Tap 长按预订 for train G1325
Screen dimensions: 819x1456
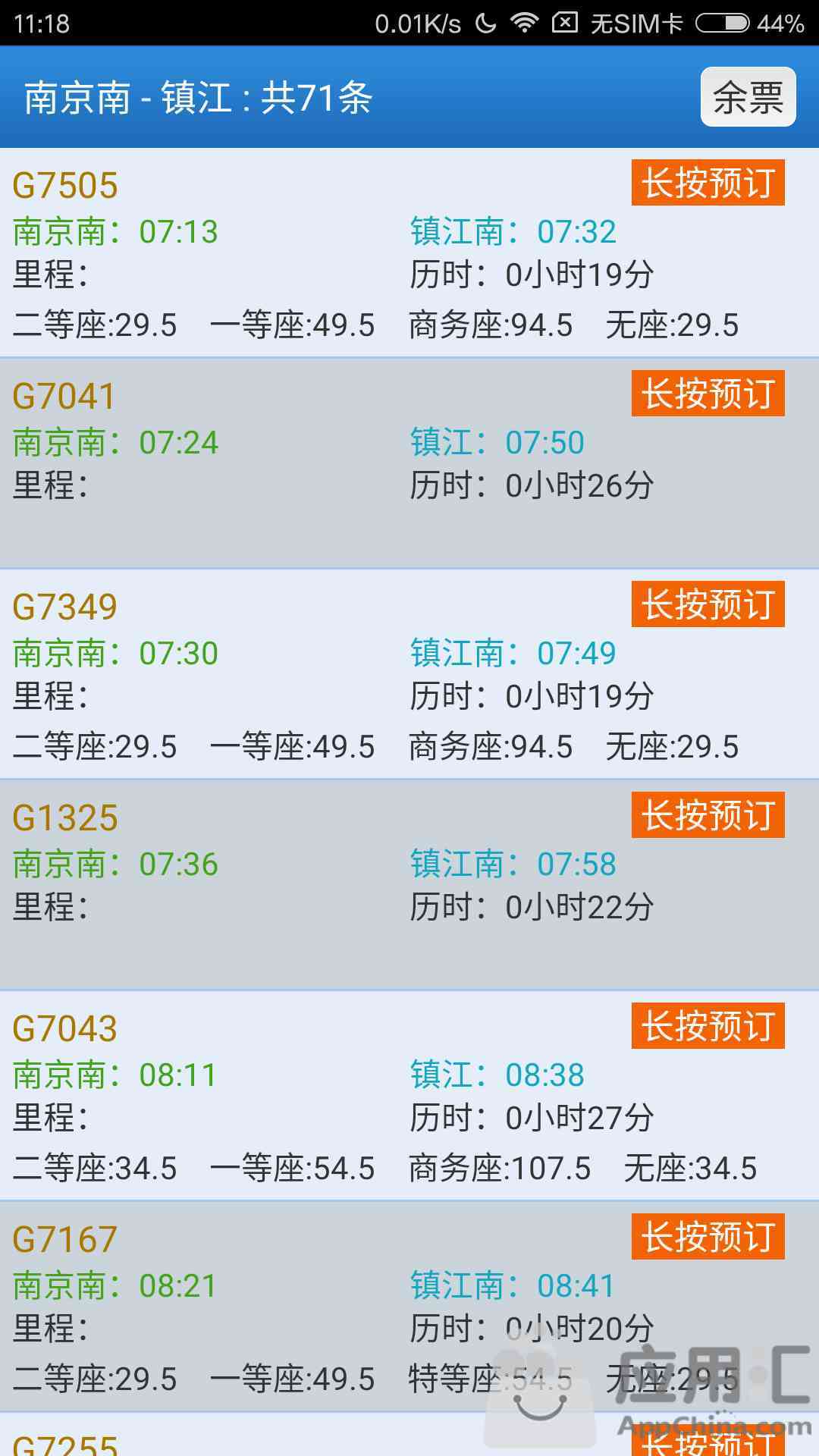(x=708, y=815)
